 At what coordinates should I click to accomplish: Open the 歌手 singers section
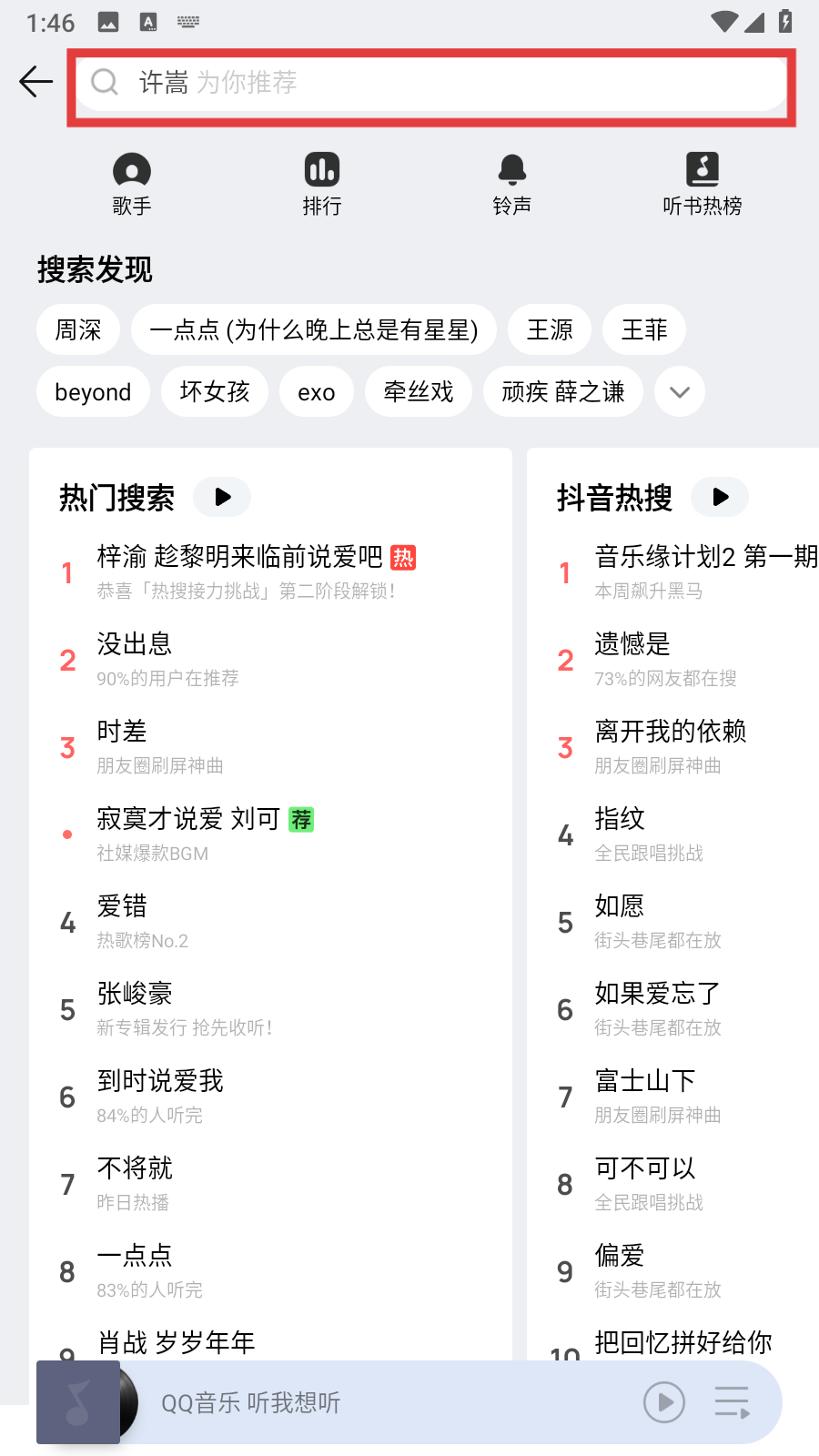pyautogui.click(x=132, y=184)
